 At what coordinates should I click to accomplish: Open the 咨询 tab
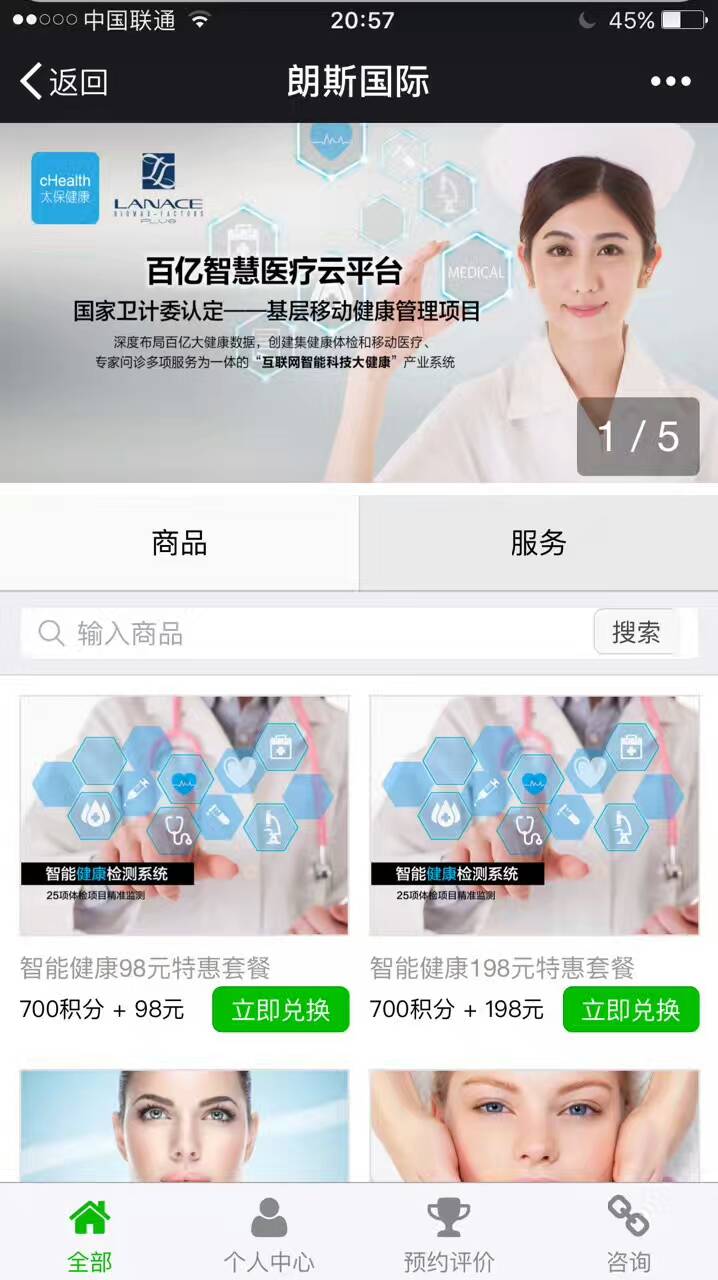628,1235
